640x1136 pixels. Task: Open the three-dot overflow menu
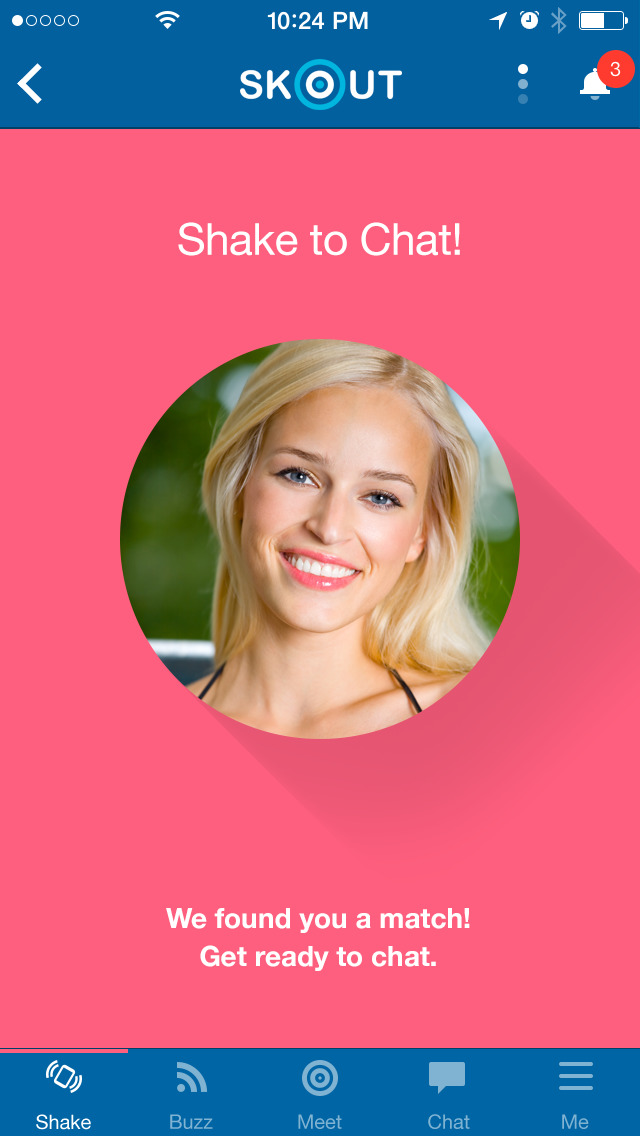pyautogui.click(x=523, y=84)
